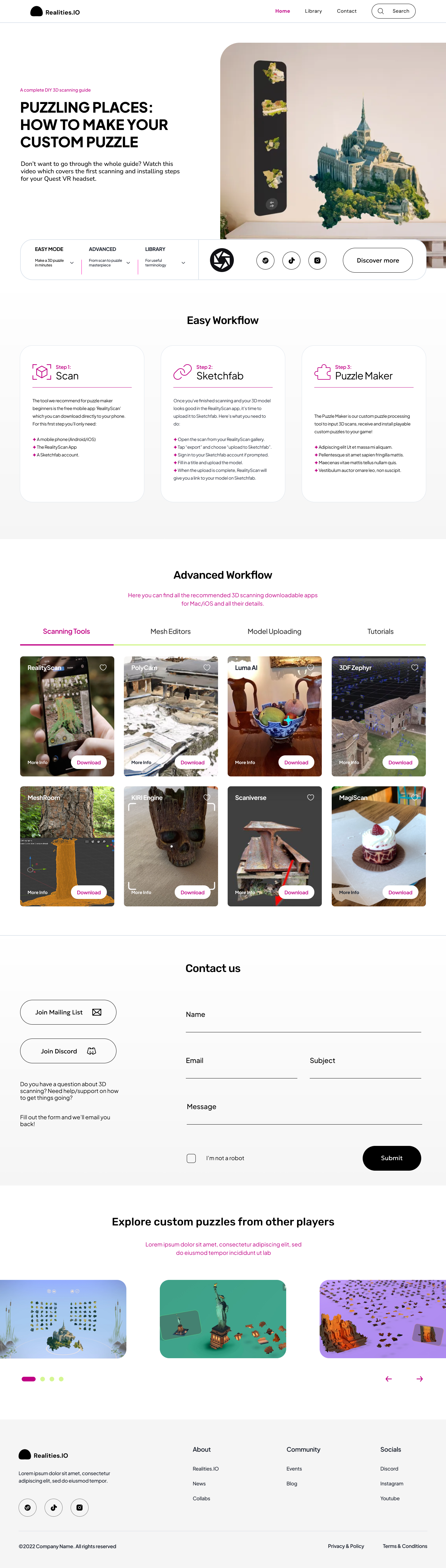Viewport: 446px width, 1568px height.
Task: Join Discord community button
Action: 68,1051
